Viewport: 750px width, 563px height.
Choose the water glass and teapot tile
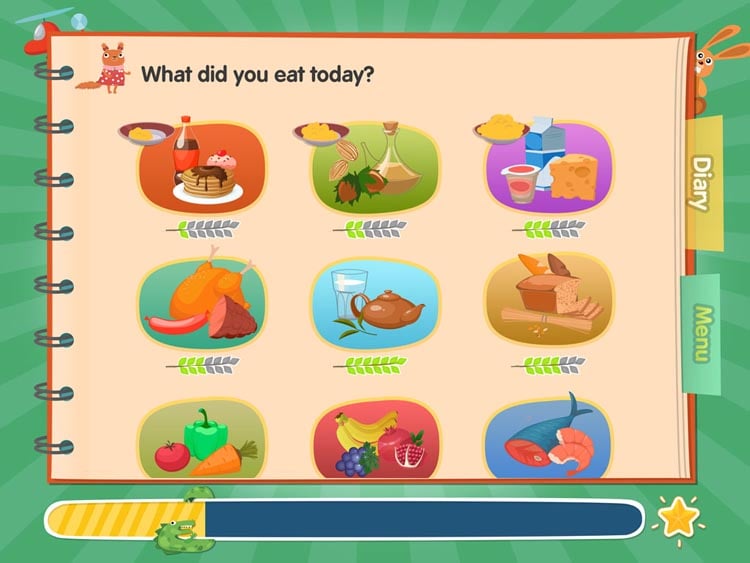(375, 303)
